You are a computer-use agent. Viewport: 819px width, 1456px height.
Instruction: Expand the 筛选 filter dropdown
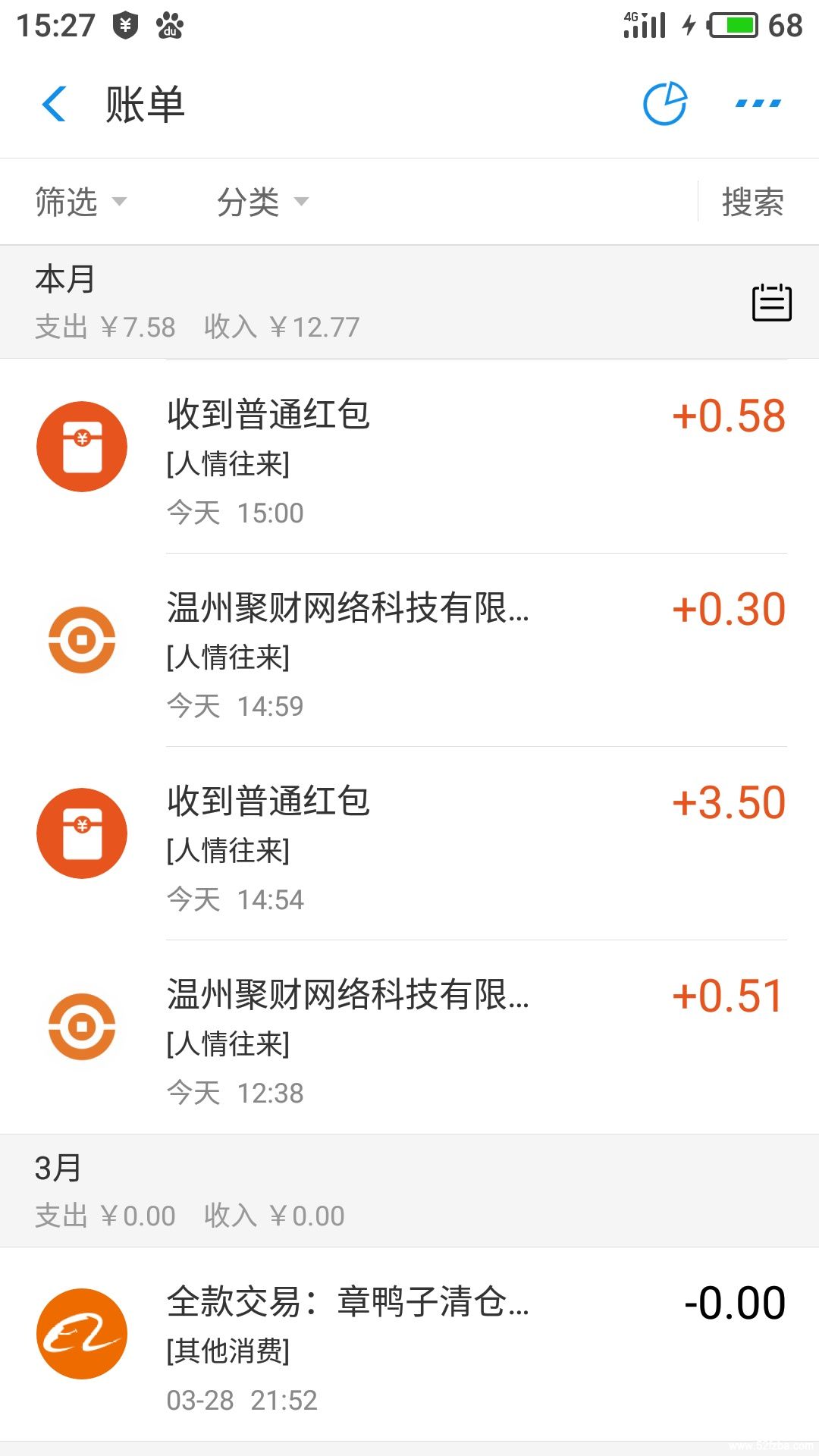coord(80,202)
